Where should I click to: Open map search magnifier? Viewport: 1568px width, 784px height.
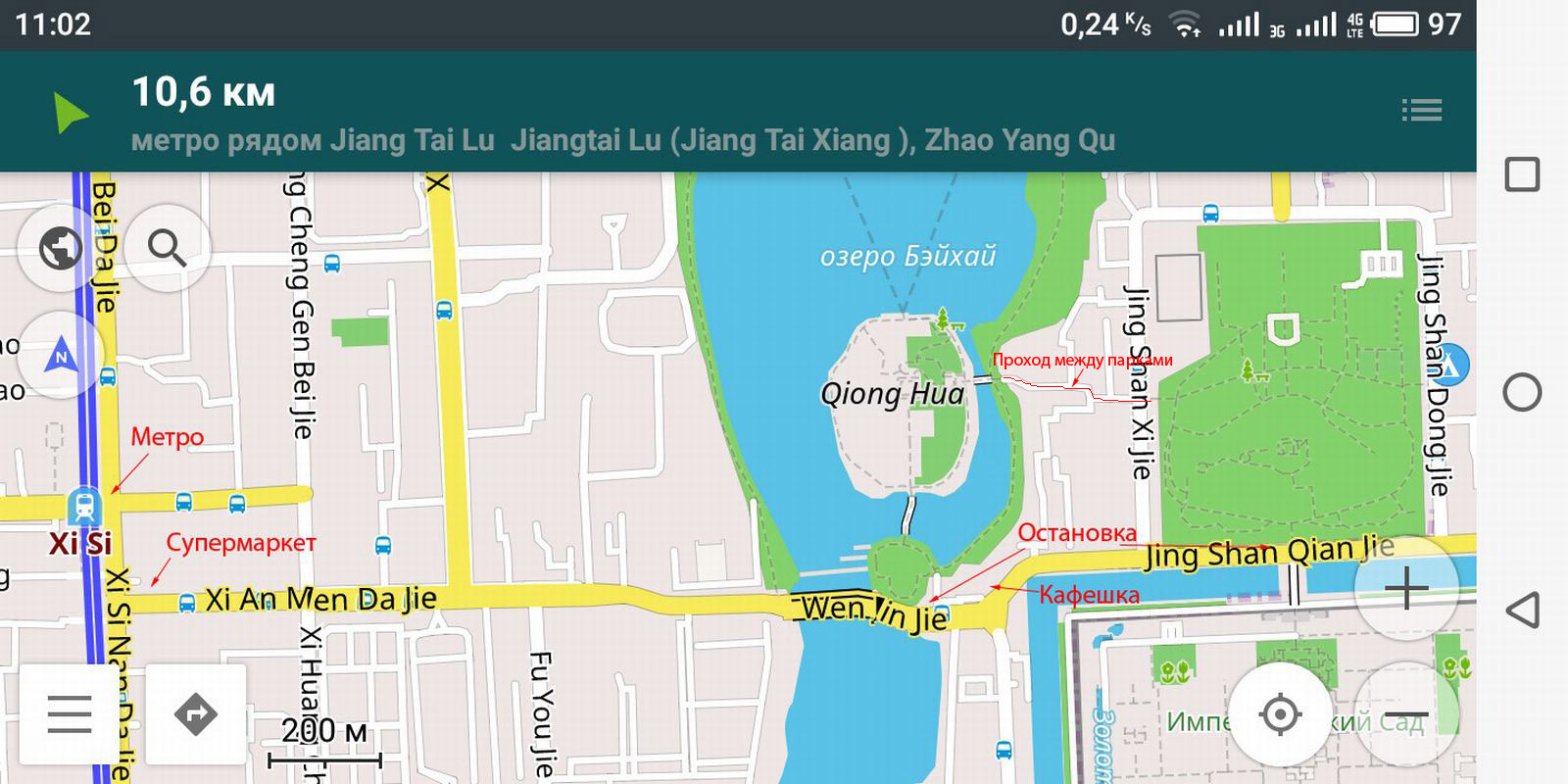pyautogui.click(x=167, y=248)
